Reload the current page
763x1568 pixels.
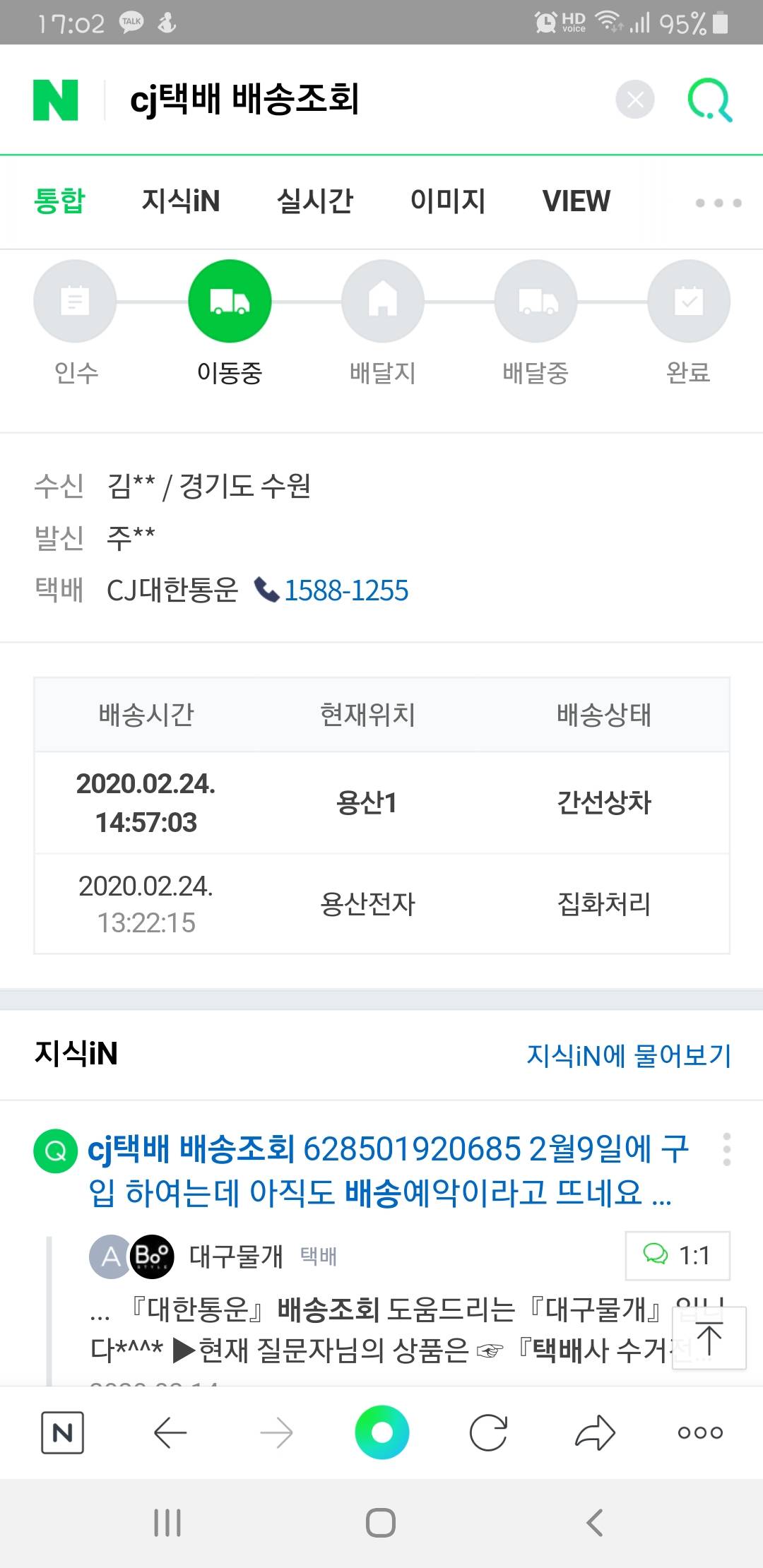click(x=488, y=1433)
